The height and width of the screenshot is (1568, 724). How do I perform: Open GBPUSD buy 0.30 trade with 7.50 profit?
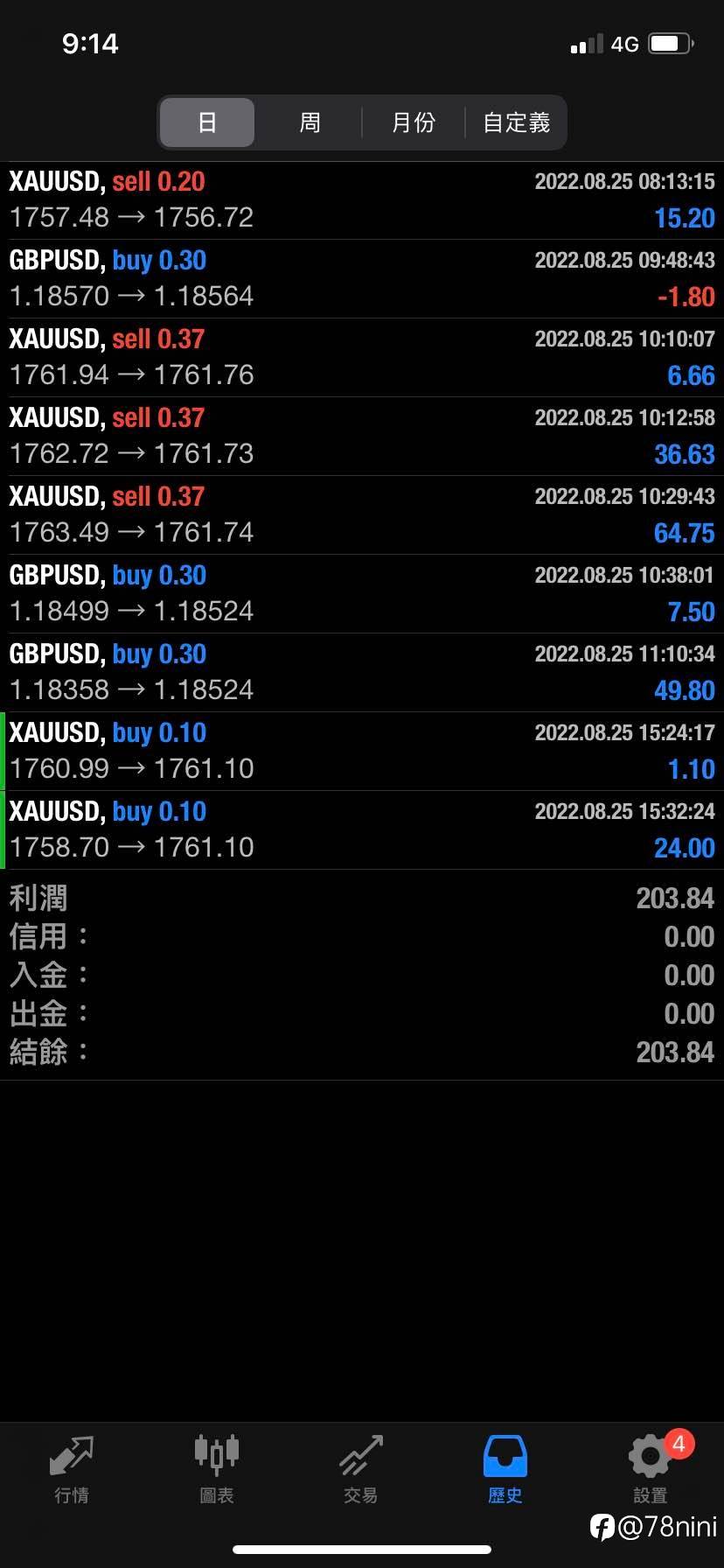(362, 594)
